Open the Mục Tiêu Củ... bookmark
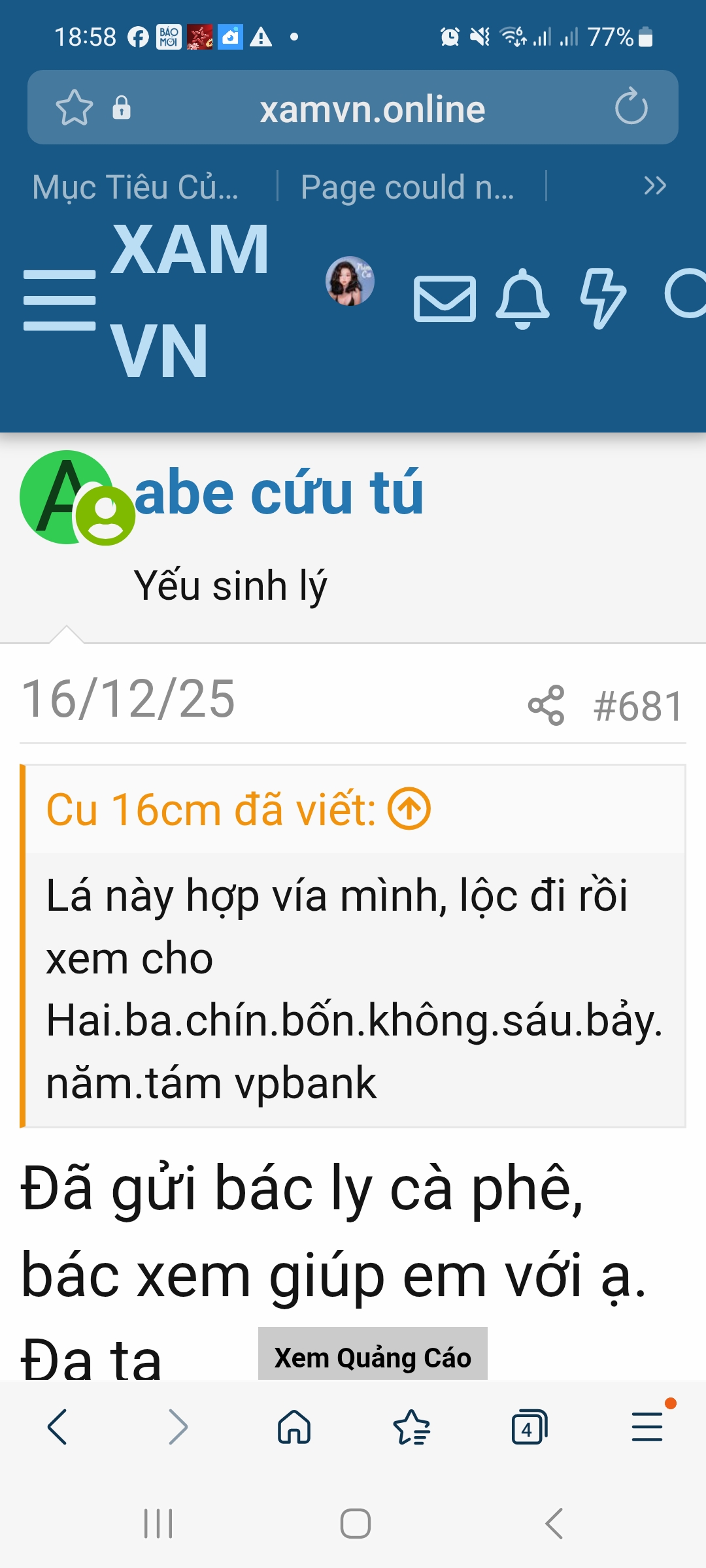Screen dimensions: 706x1568 click(136, 188)
